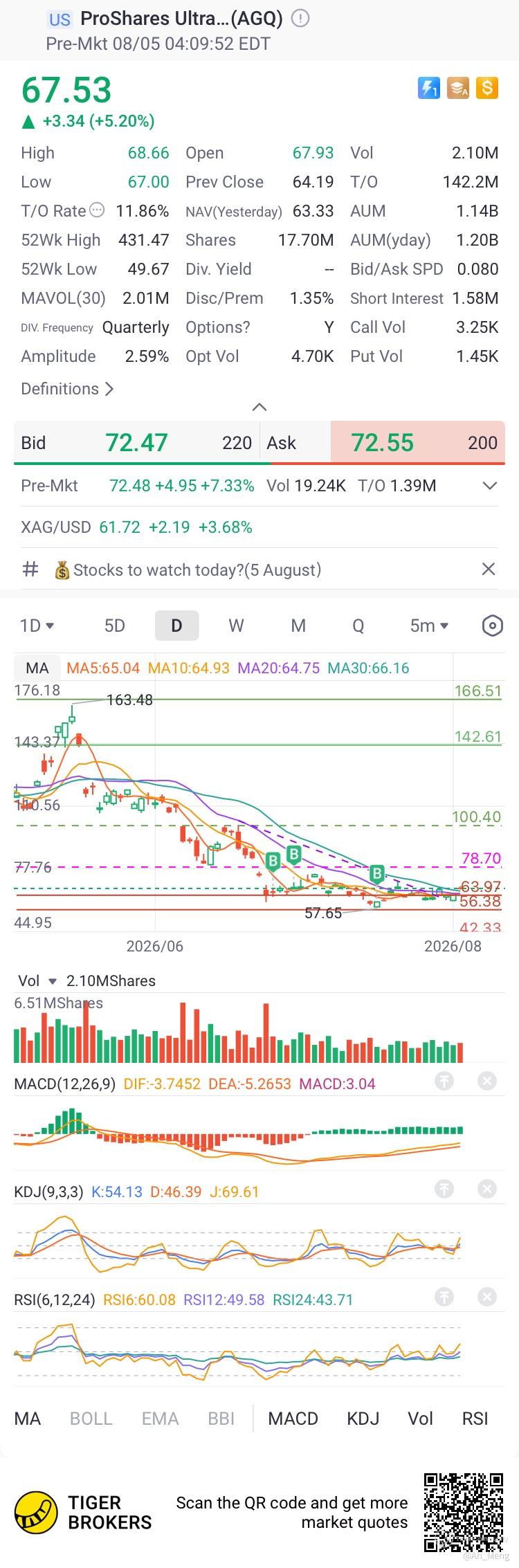
Task: Select the BOLL overlay indicator
Action: (91, 1419)
